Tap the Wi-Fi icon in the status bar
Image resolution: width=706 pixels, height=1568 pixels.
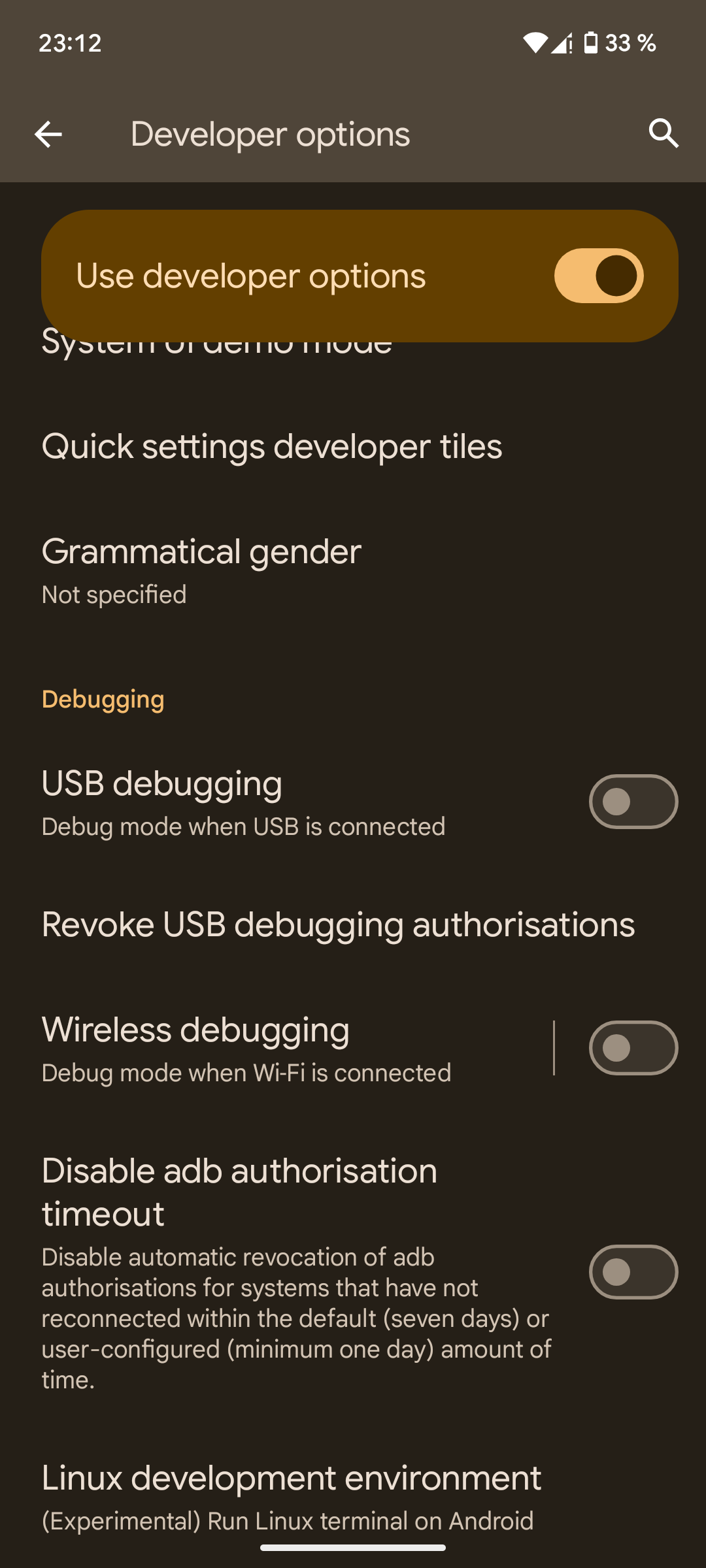click(x=535, y=42)
